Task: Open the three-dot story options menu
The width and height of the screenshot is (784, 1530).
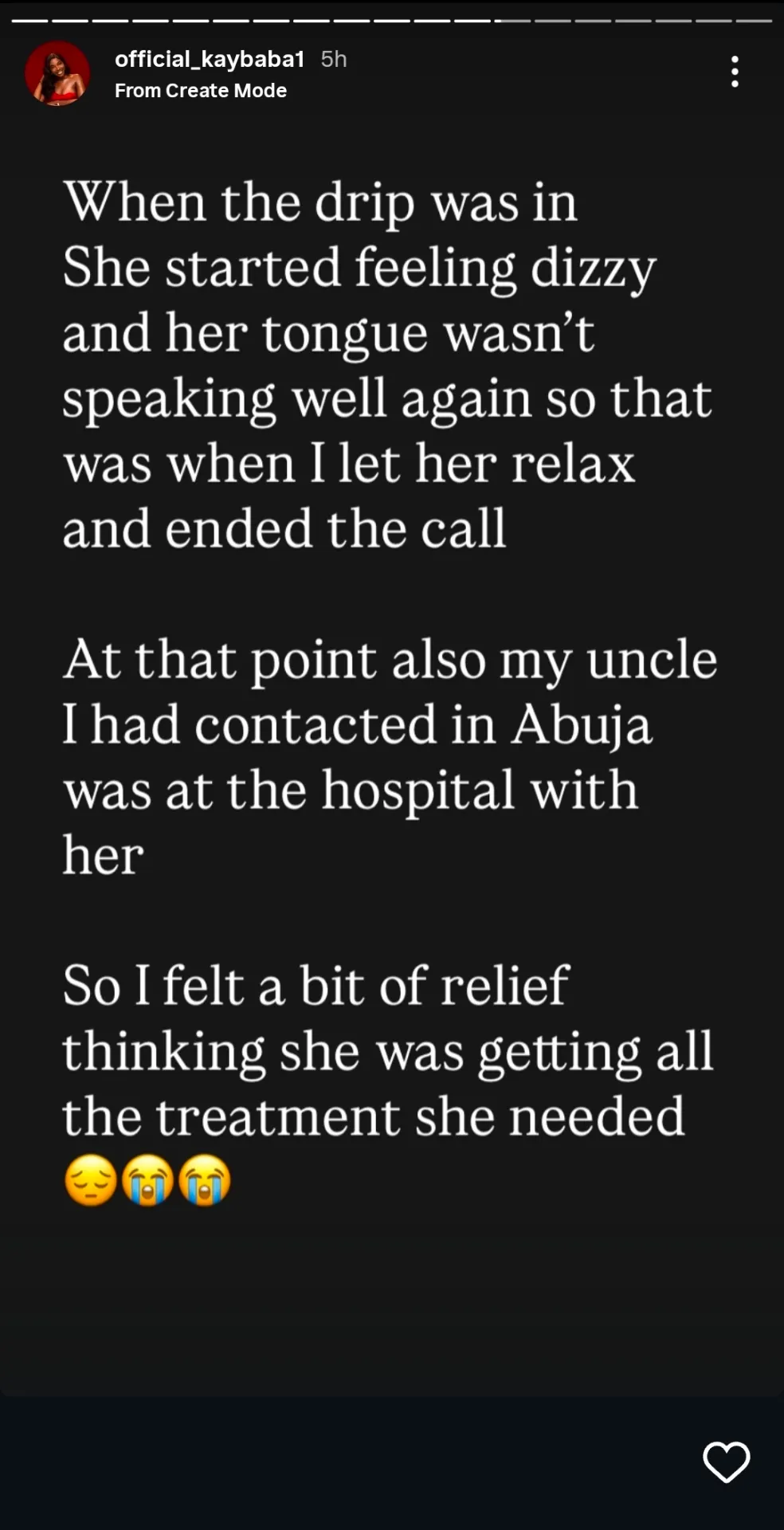Action: tap(735, 72)
